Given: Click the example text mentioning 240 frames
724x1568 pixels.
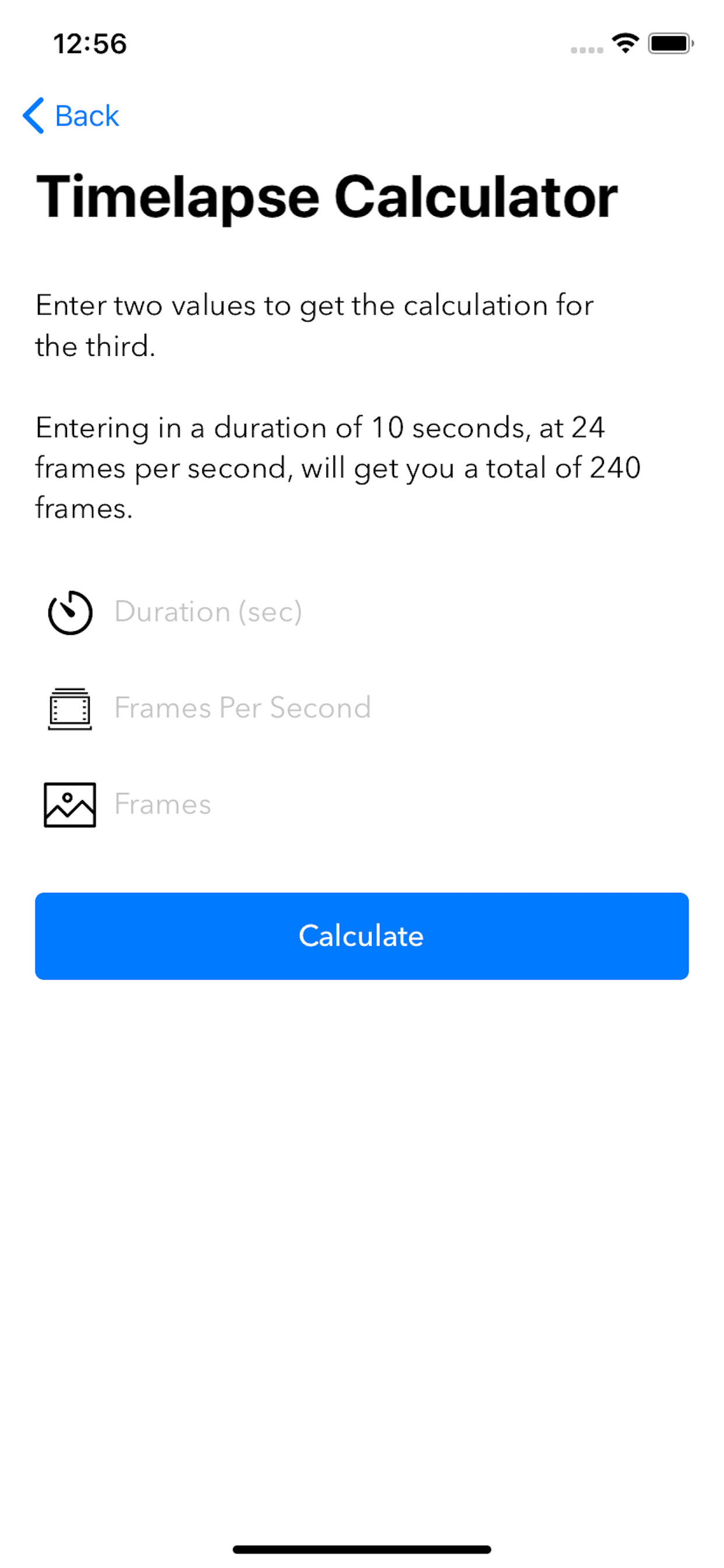Looking at the screenshot, I should (x=338, y=467).
